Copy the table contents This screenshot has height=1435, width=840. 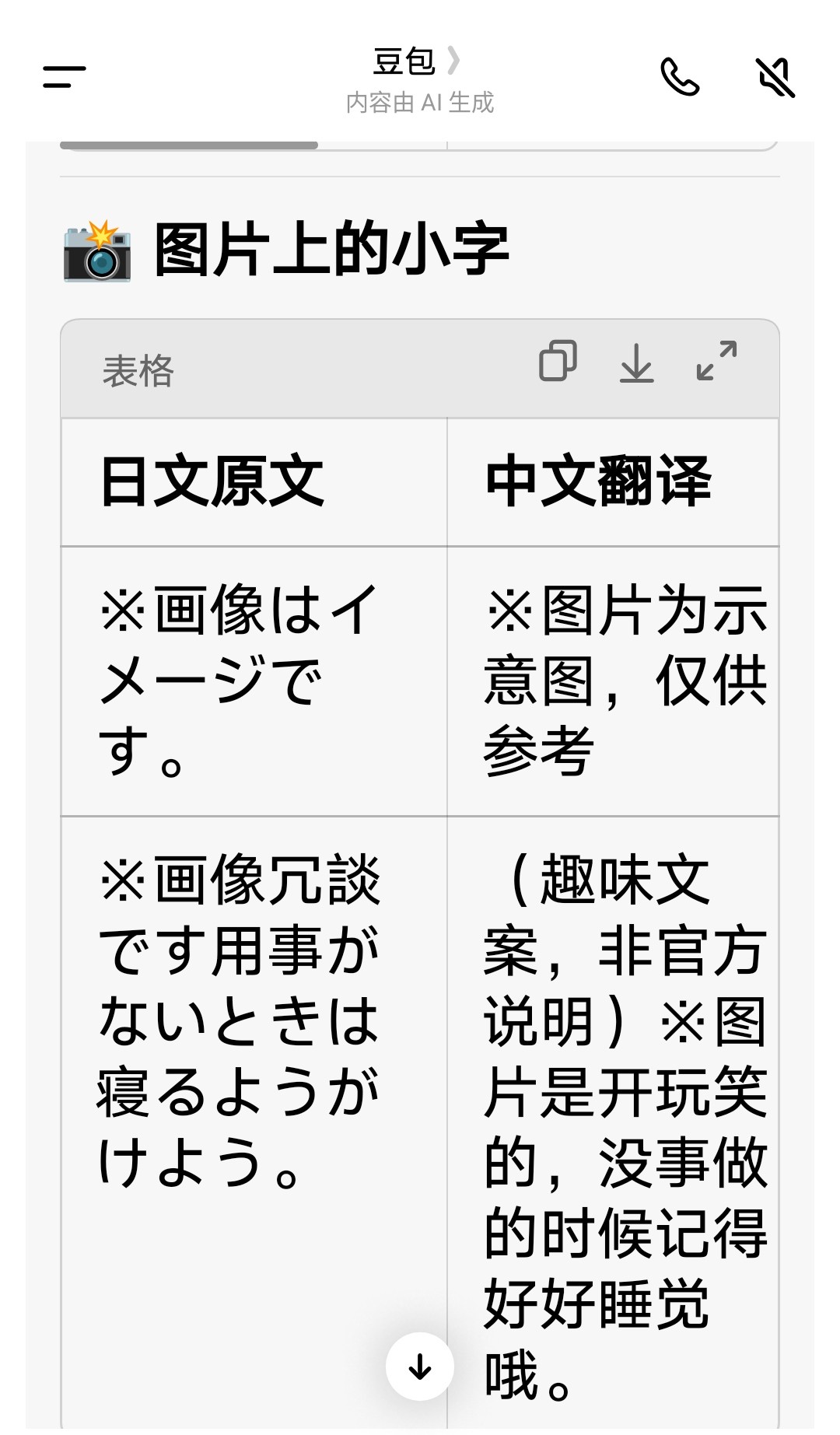click(558, 362)
